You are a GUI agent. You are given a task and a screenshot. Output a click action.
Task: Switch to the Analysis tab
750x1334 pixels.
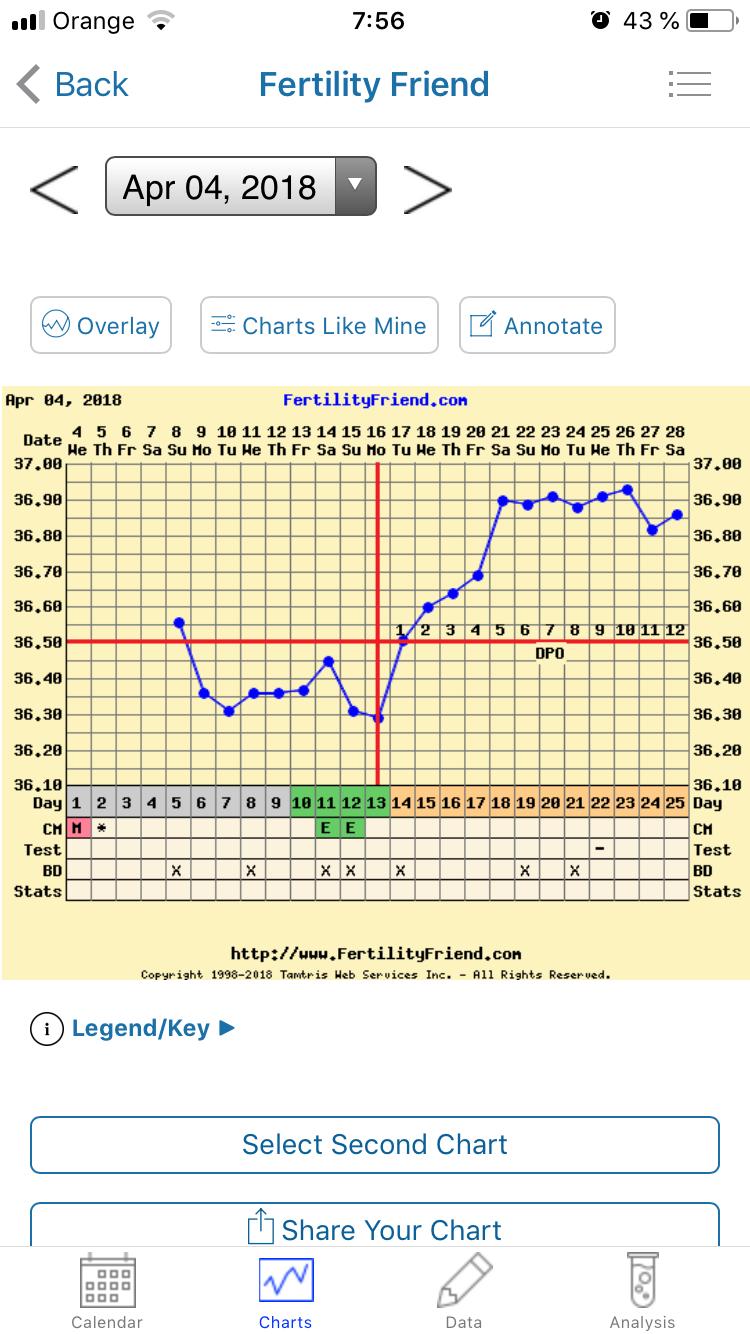coord(643,1291)
